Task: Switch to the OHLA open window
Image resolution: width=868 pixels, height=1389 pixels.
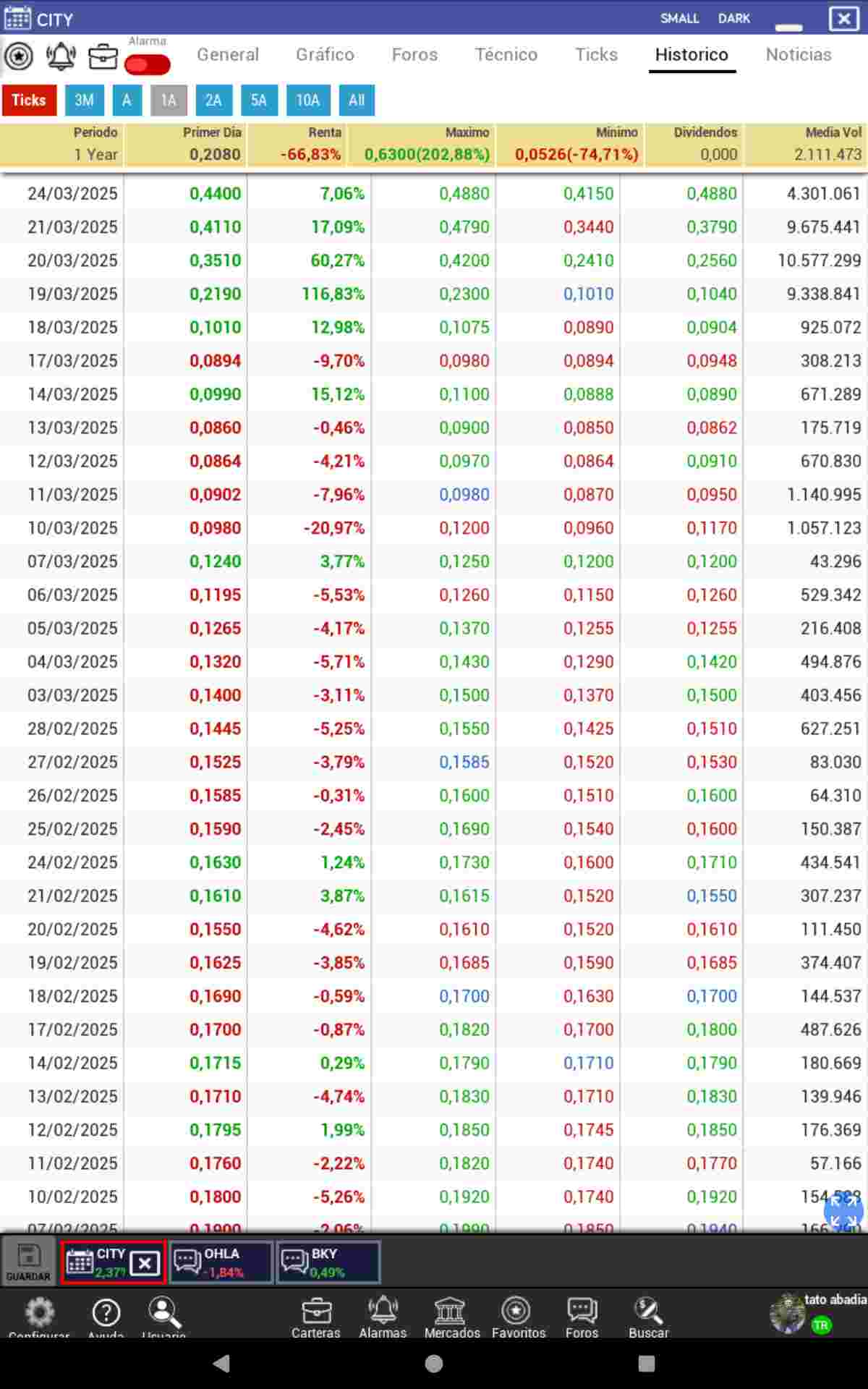Action: 221,1263
